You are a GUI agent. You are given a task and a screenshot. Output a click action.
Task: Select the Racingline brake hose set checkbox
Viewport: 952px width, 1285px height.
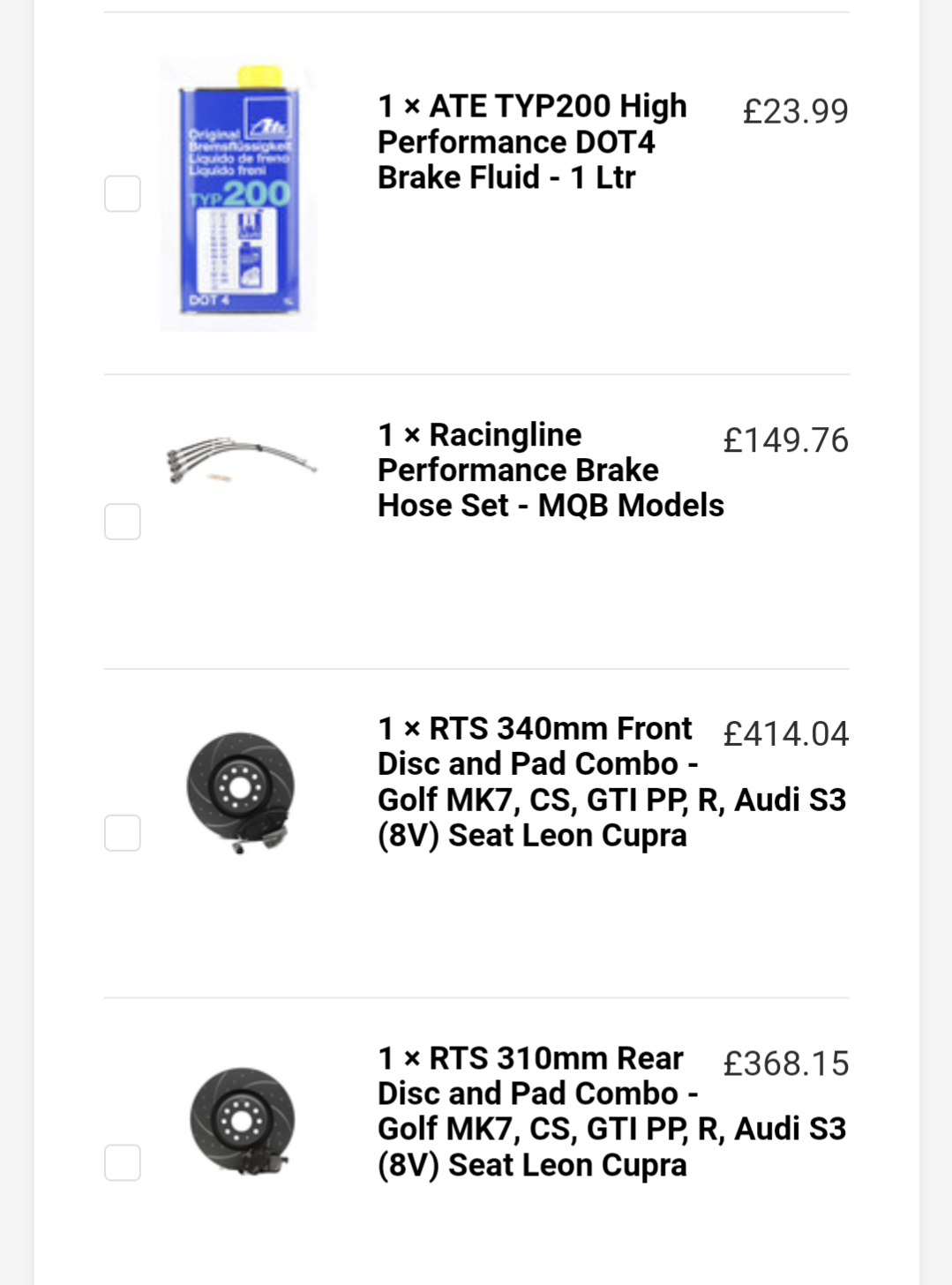[122, 522]
